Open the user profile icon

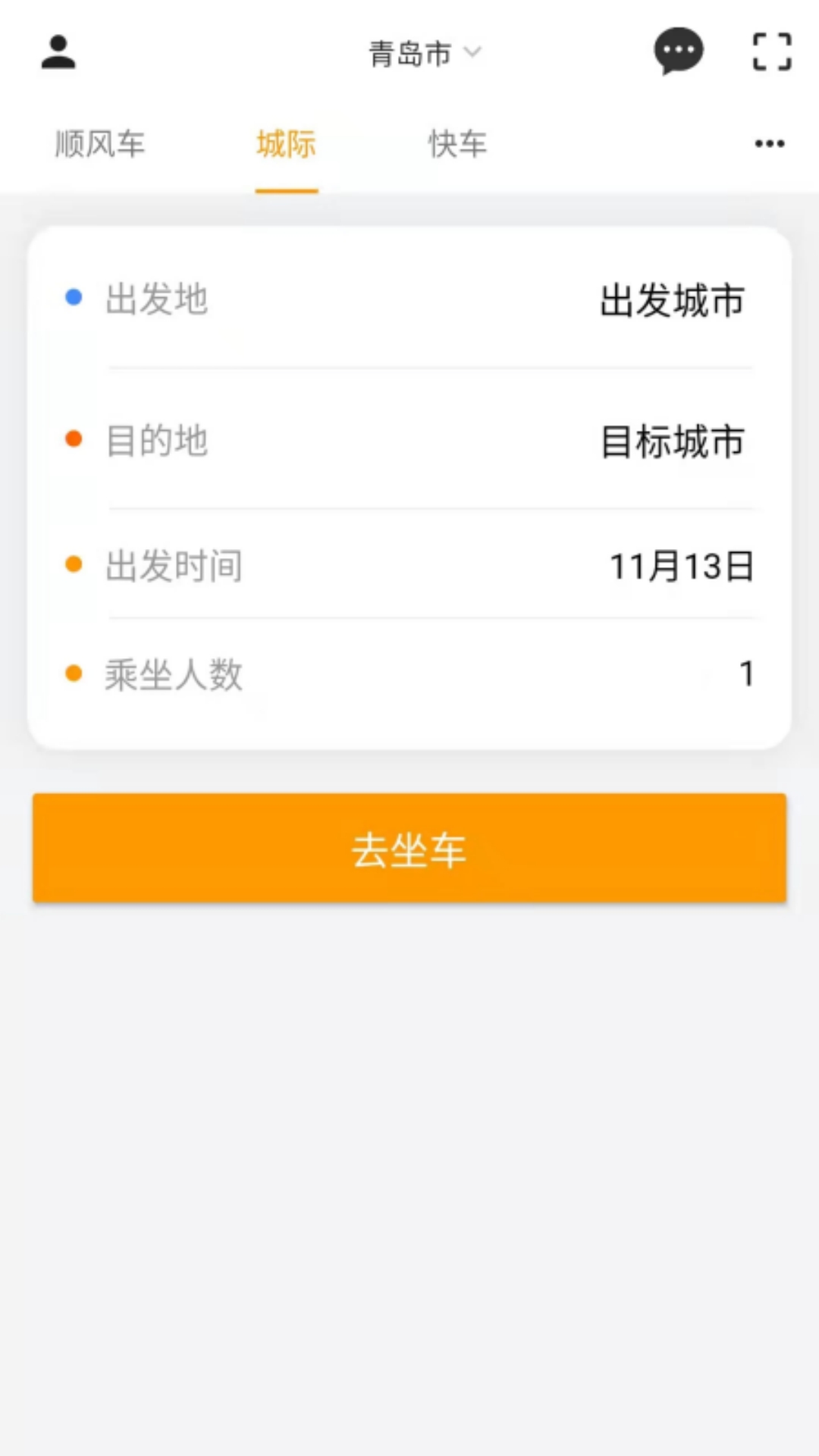pyautogui.click(x=58, y=52)
